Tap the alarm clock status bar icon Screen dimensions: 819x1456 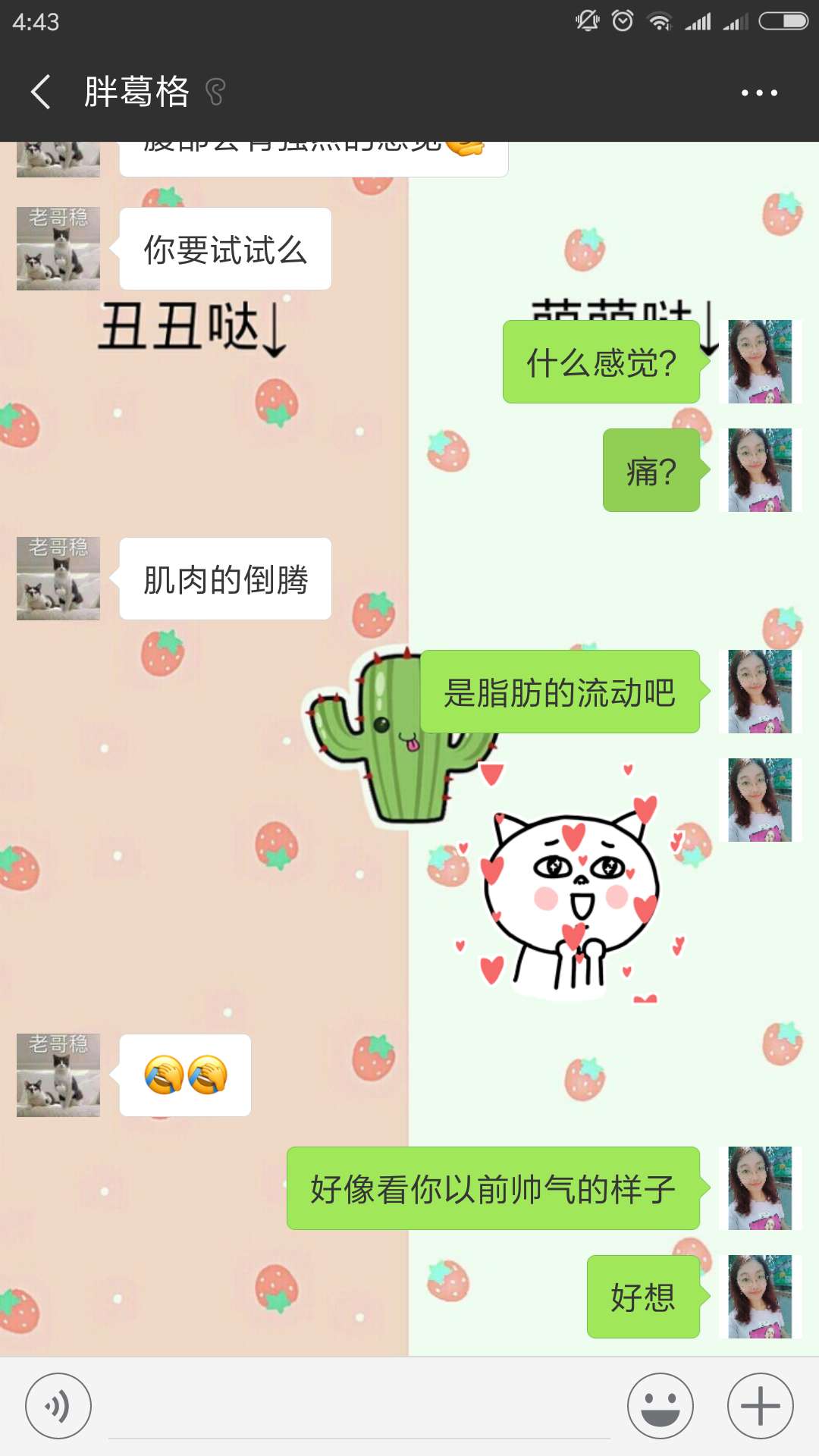623,21
